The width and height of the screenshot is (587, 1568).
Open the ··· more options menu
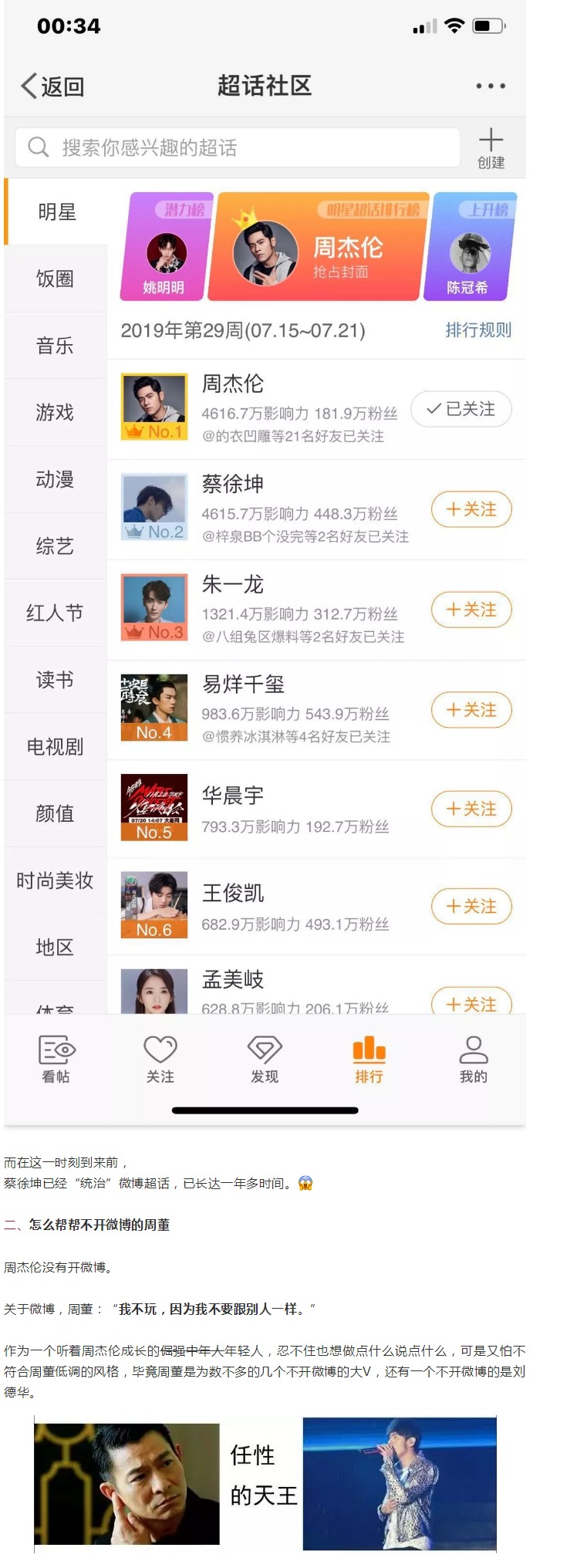[491, 86]
